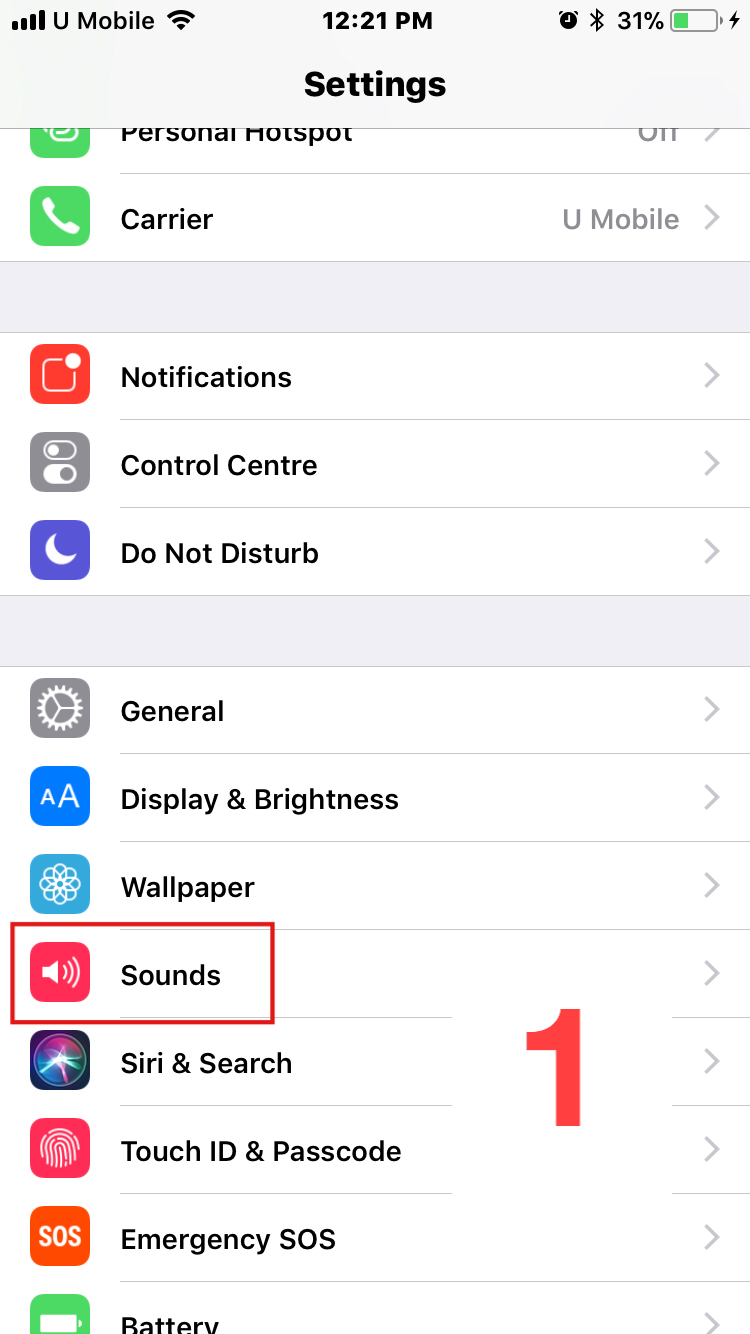Select Display & Brightness

pos(375,798)
